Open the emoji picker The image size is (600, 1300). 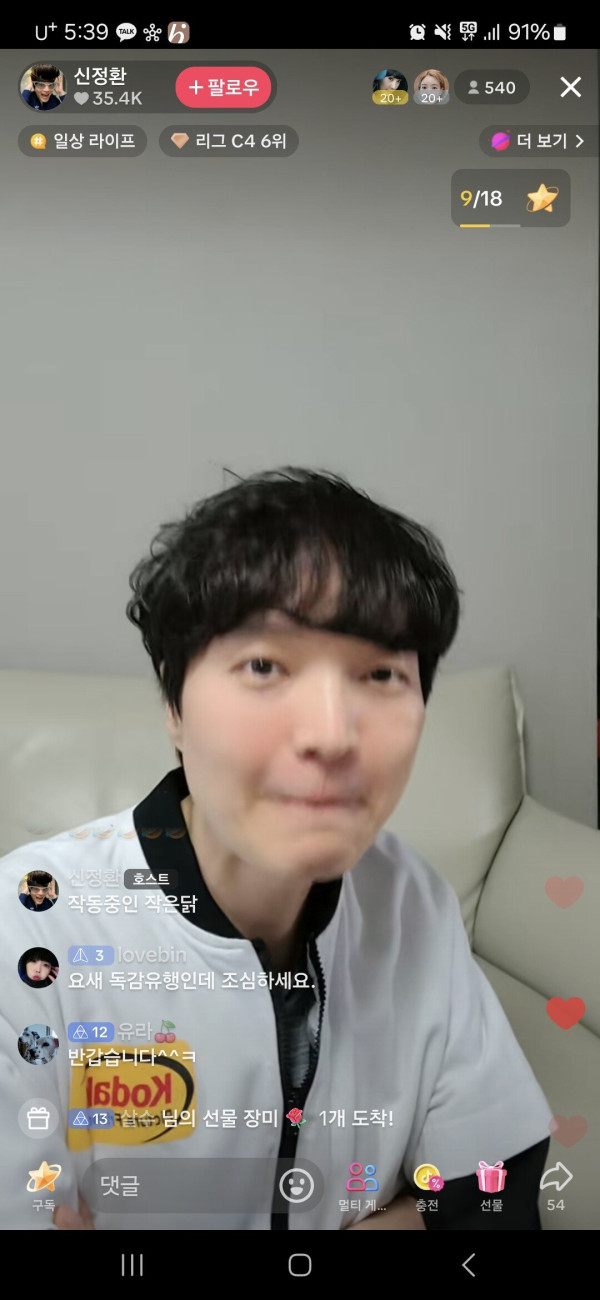point(296,1186)
